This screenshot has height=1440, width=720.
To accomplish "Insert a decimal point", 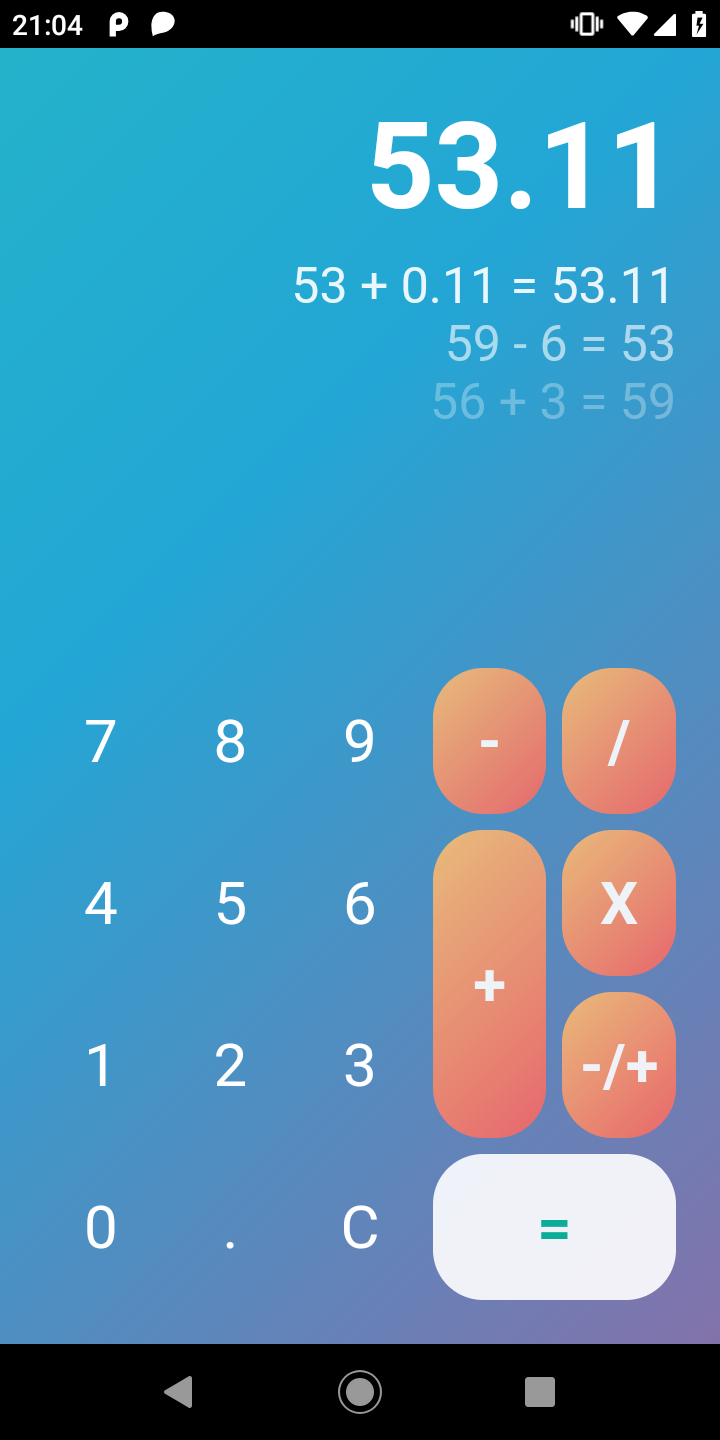I will 230,1228.
